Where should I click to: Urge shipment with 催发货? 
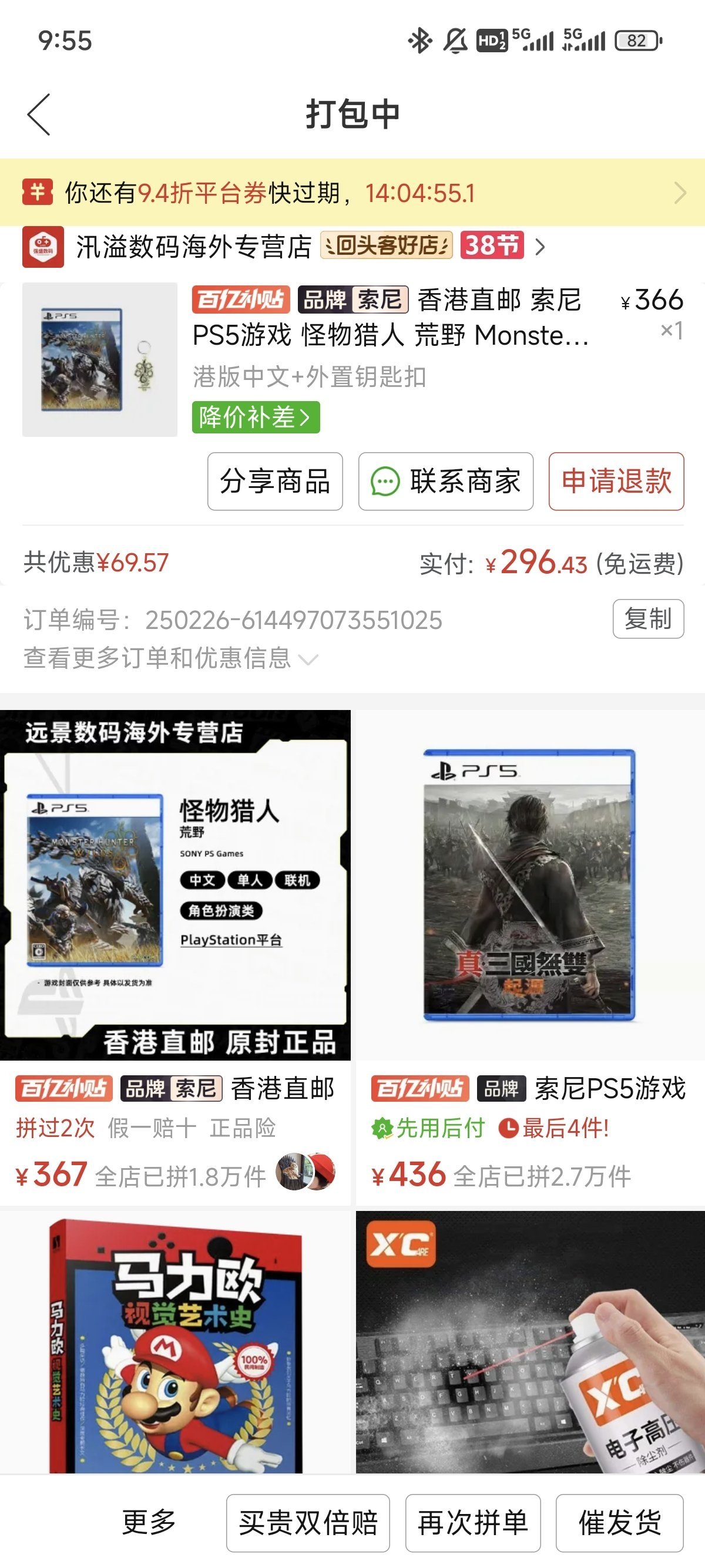coord(619,1523)
